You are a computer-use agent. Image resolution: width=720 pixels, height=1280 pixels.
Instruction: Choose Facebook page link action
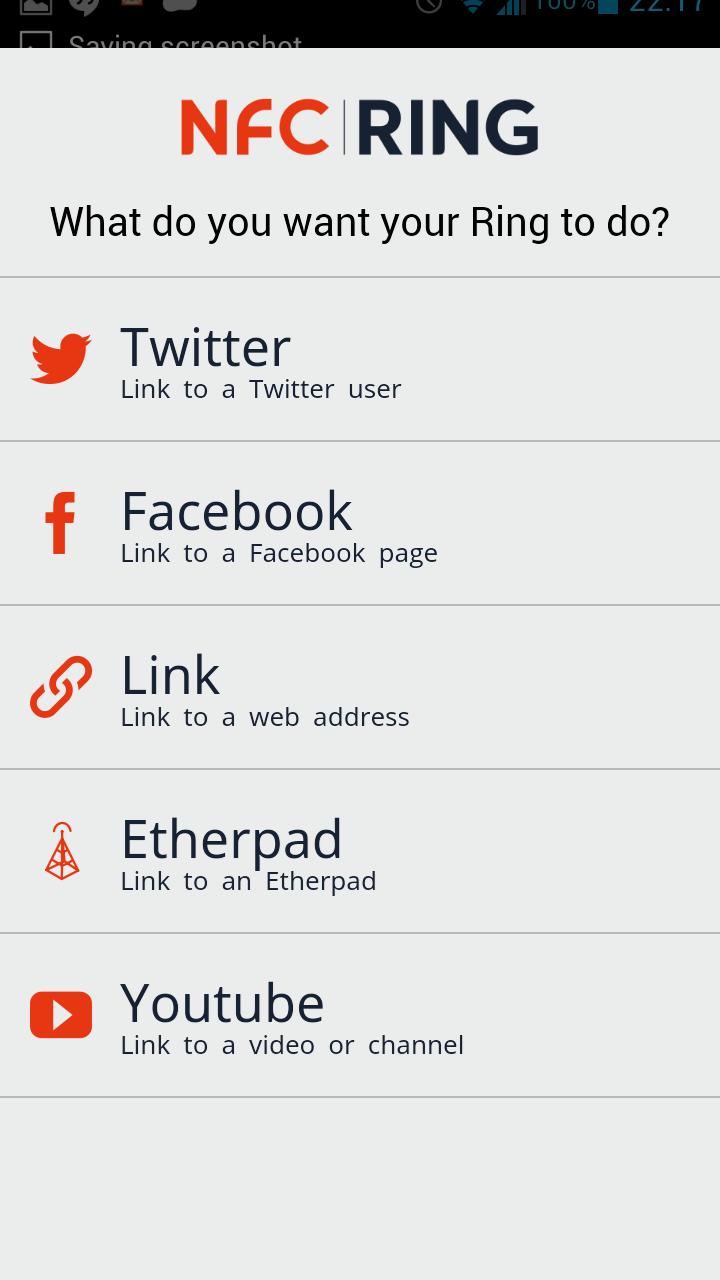click(x=360, y=524)
